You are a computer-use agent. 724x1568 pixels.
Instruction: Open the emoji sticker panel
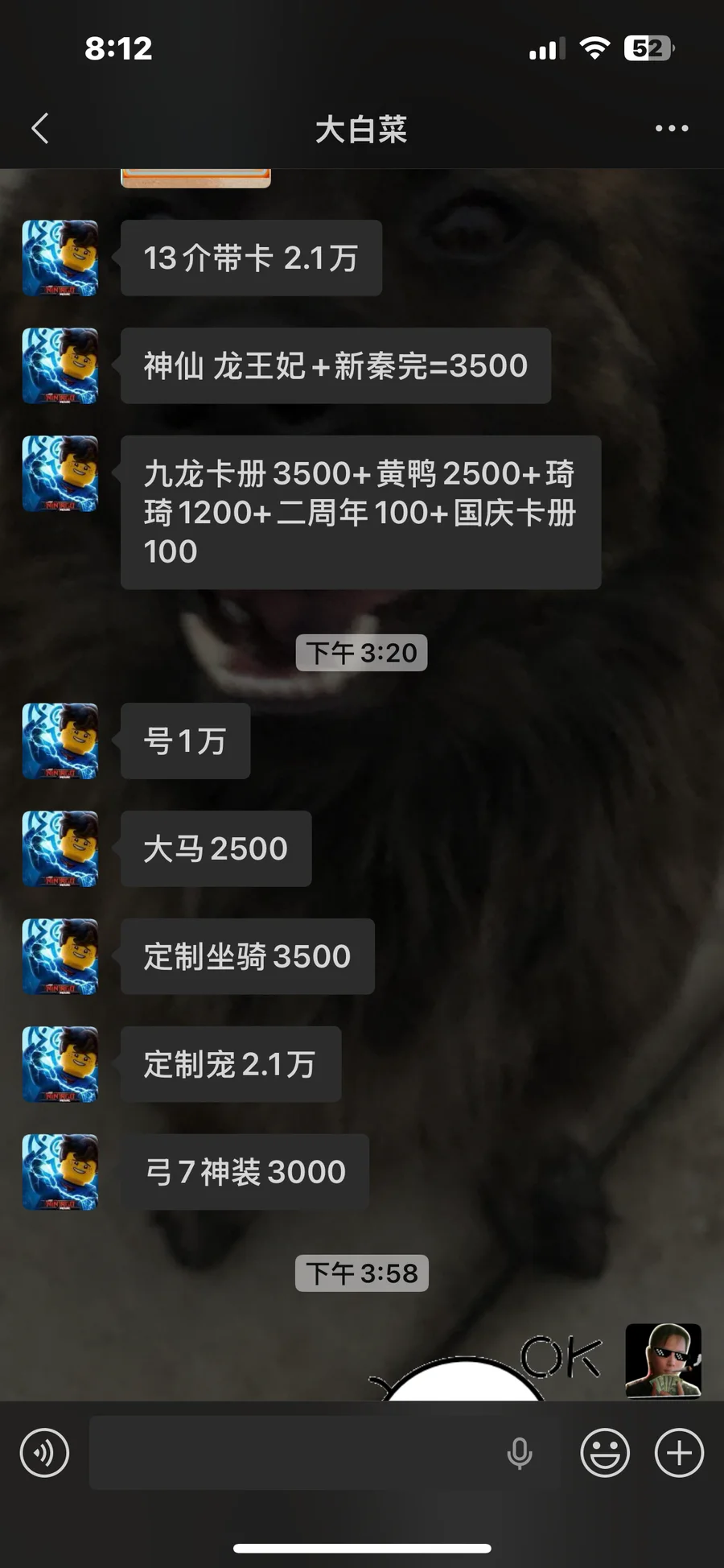[x=605, y=1453]
